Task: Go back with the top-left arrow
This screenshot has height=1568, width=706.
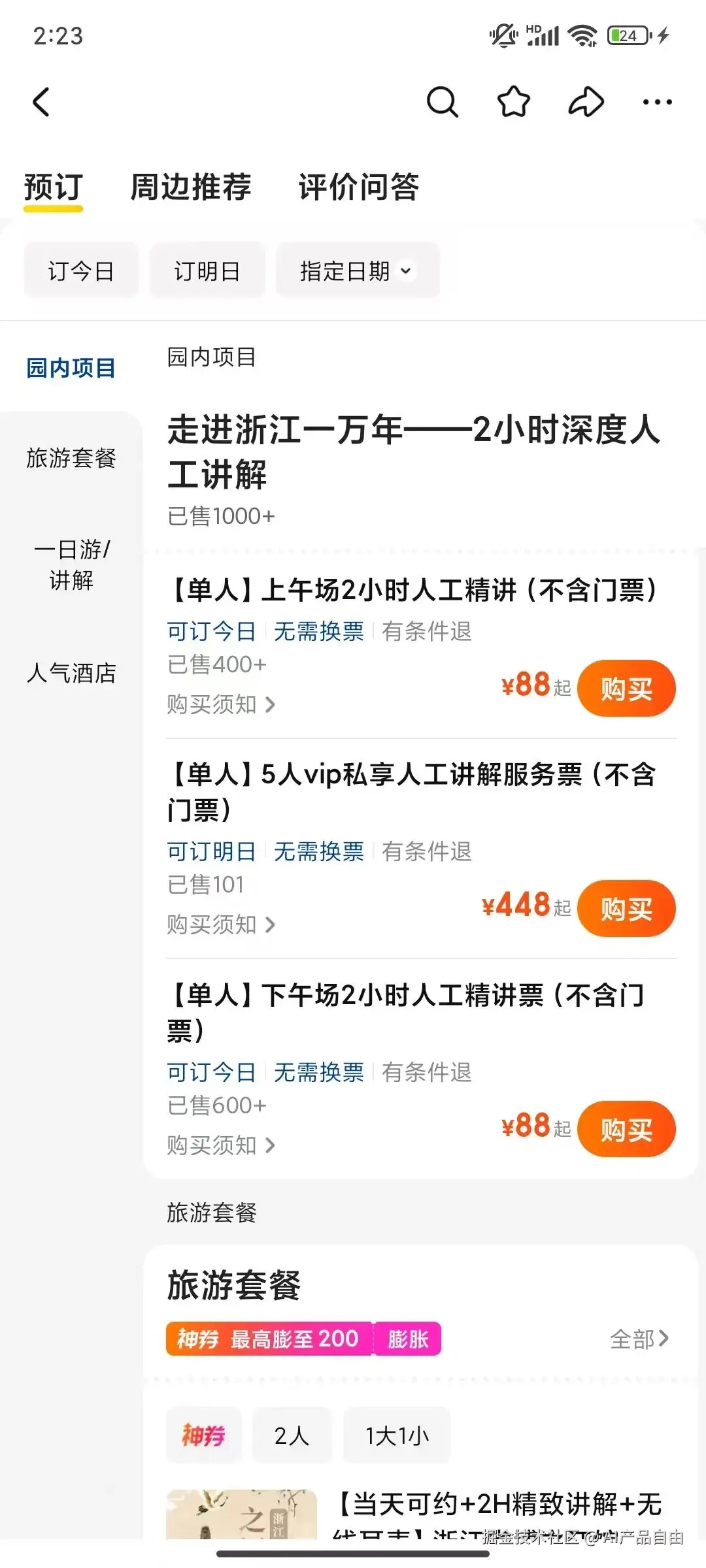Action: coord(42,103)
